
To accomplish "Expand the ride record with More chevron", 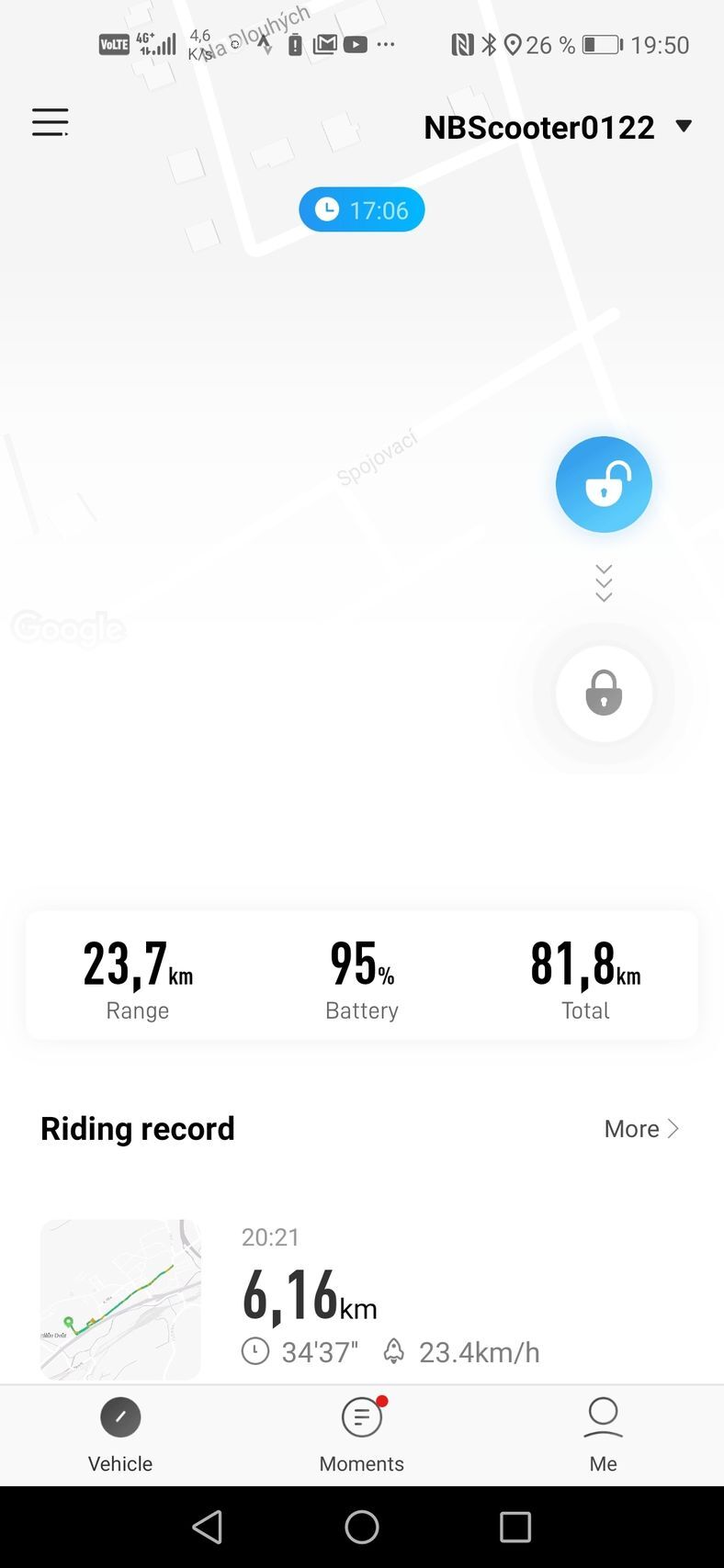I will point(641,1128).
